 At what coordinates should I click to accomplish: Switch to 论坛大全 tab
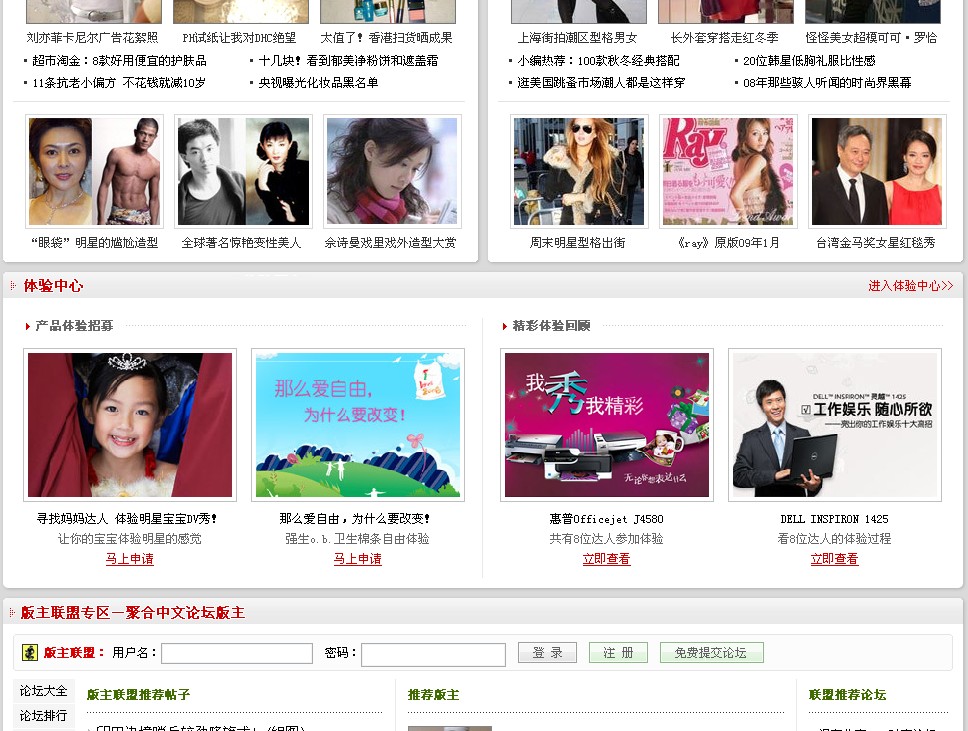(44, 691)
